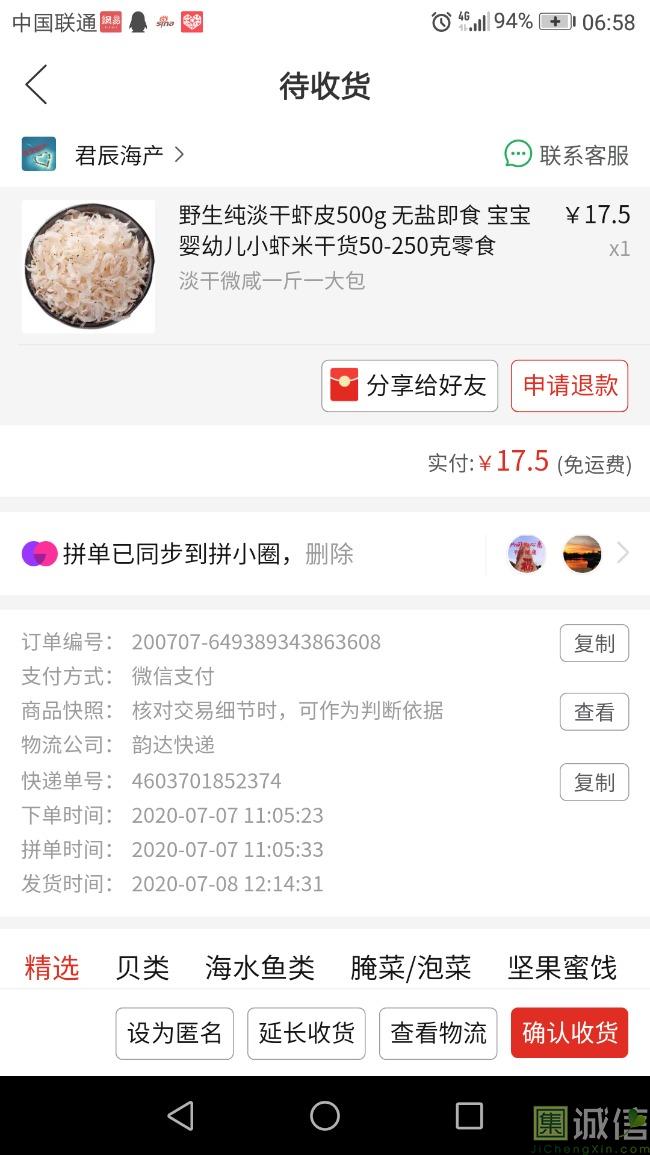
Task: Open the 腌菜/泡菜 category tab
Action: click(410, 967)
